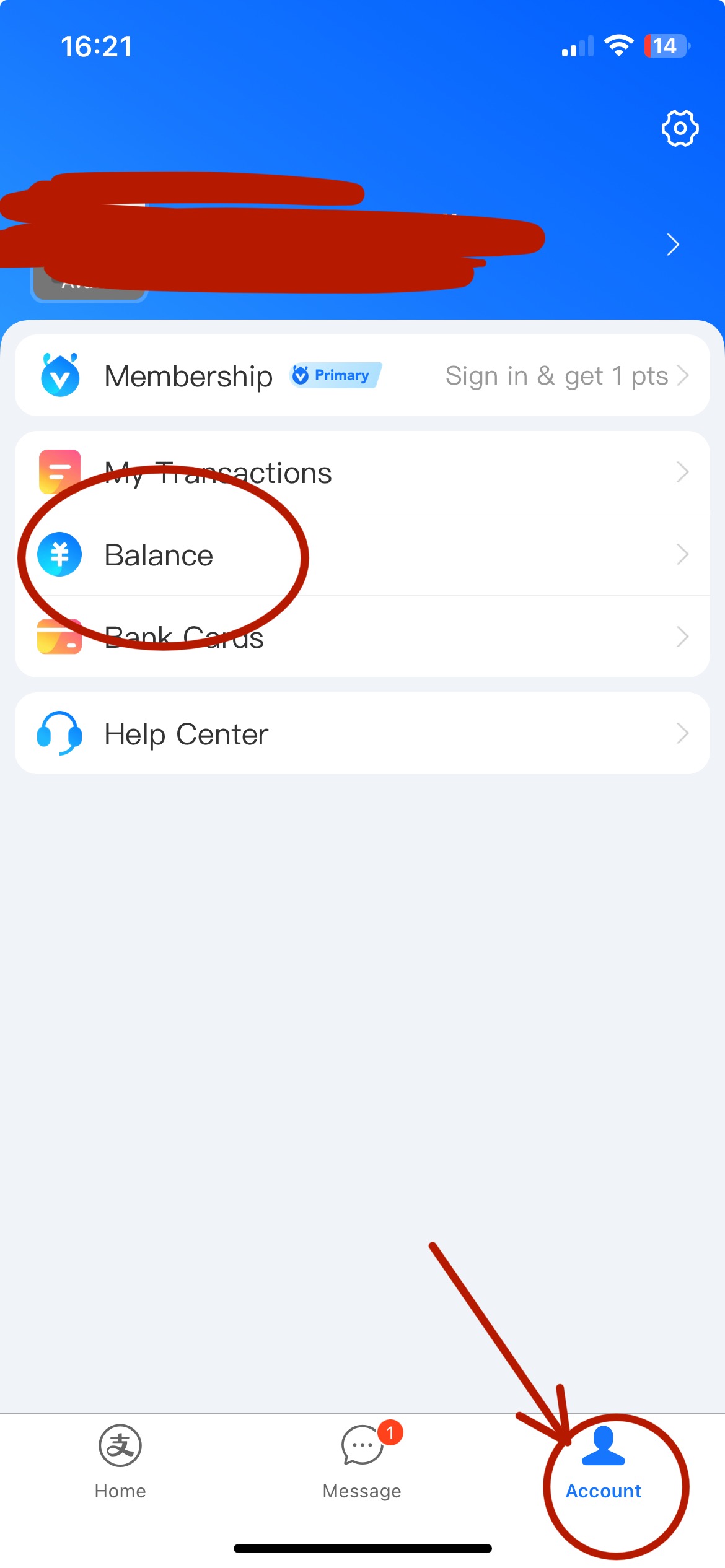Open the settings gear
The image size is (725, 1568).
pos(680,128)
